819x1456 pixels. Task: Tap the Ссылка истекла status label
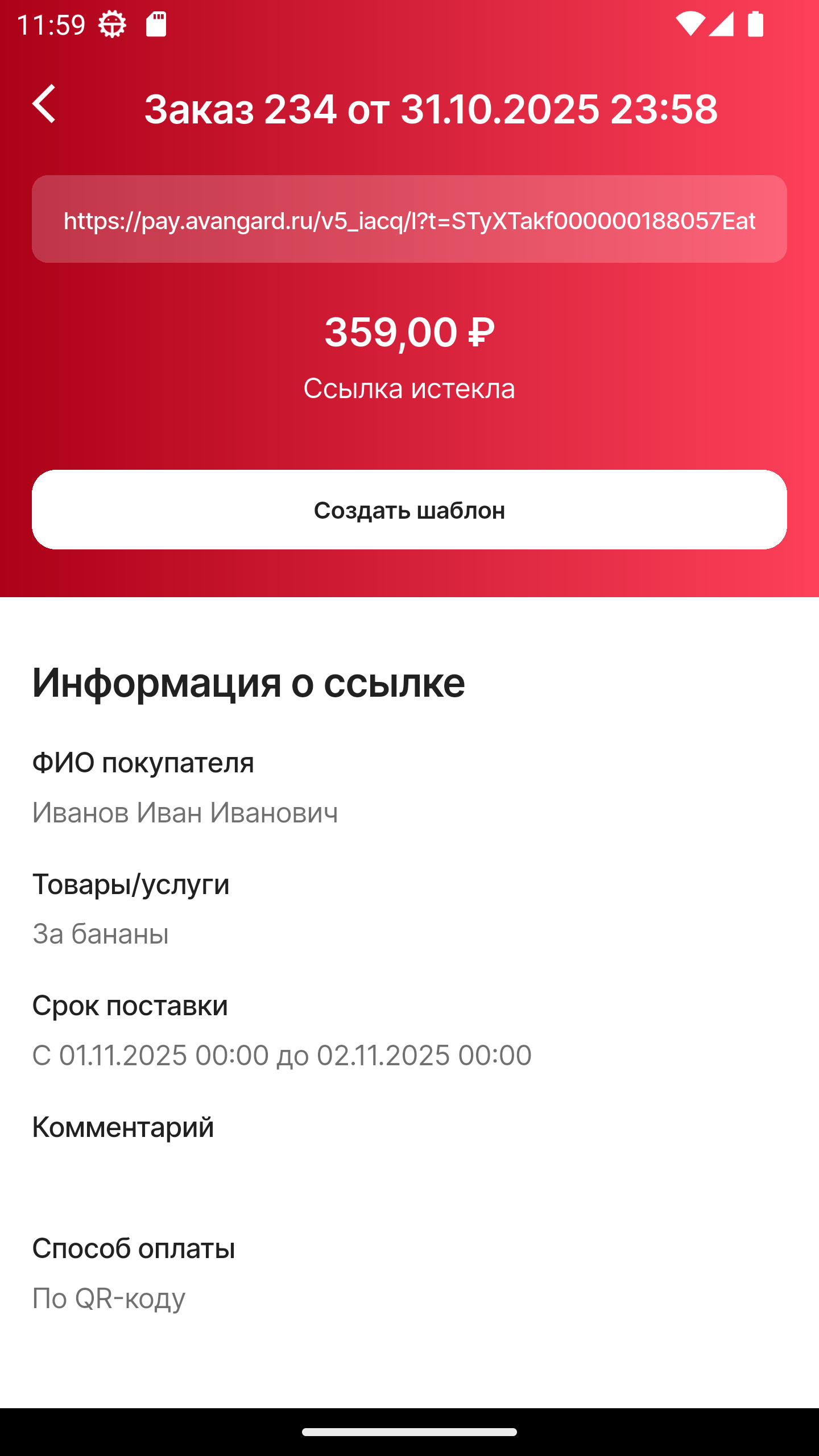pyautogui.click(x=409, y=389)
